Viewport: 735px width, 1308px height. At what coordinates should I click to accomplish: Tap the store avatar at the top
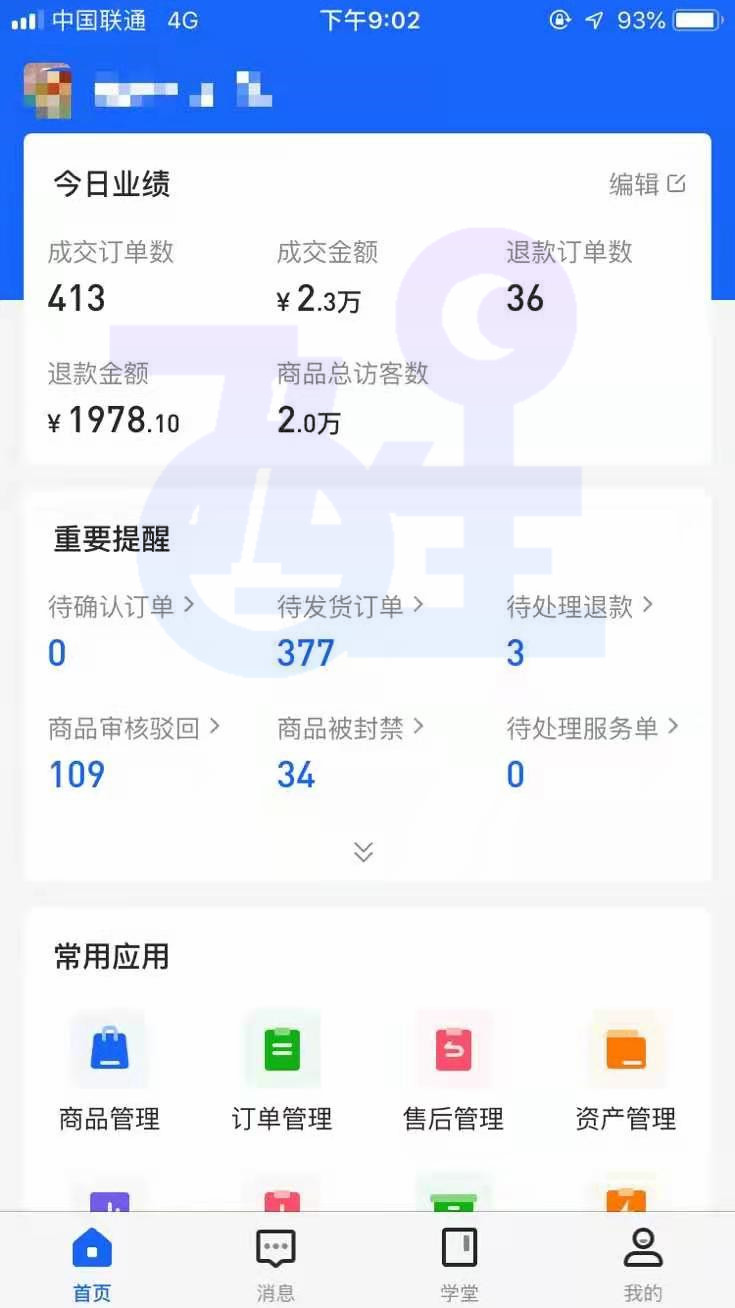point(48,91)
